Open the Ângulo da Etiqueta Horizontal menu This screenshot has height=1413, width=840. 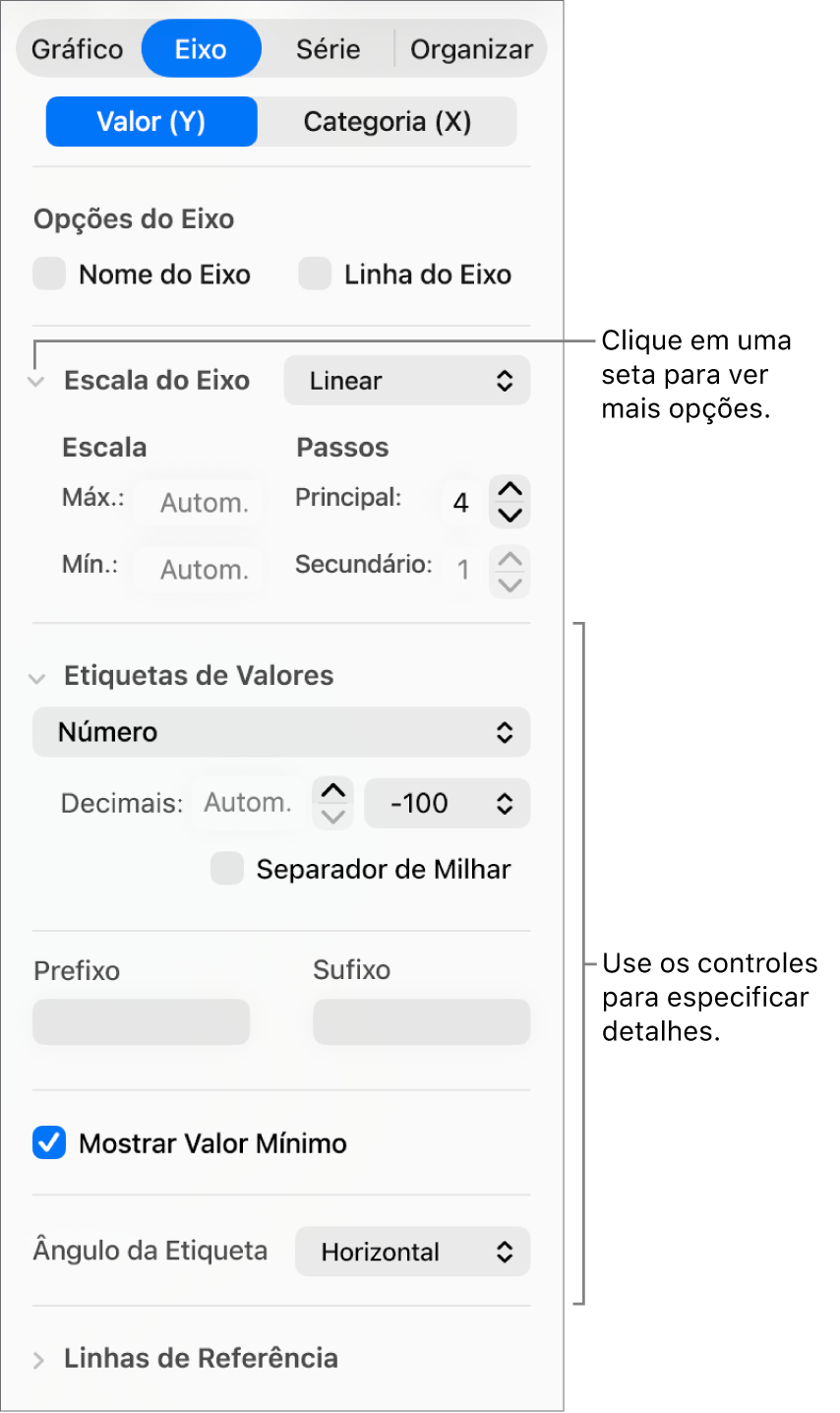click(x=412, y=1251)
